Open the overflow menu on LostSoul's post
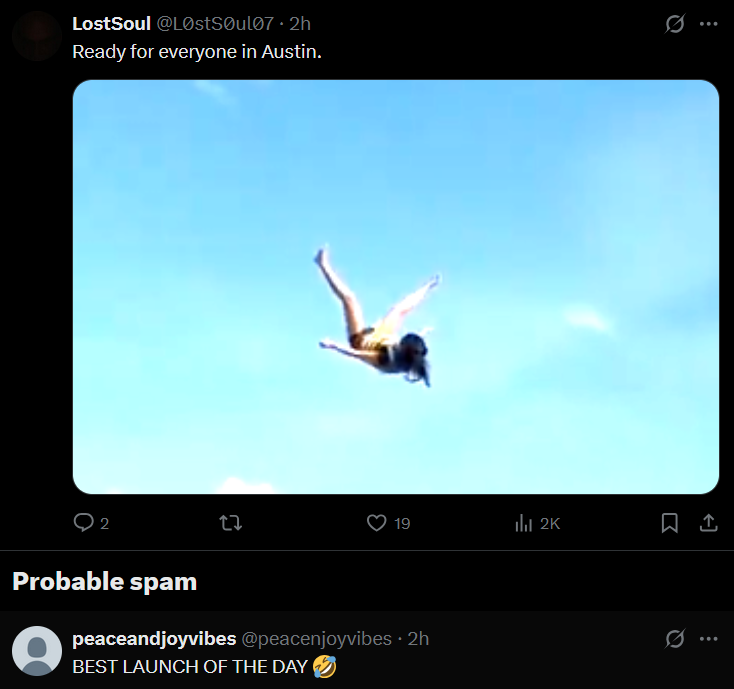This screenshot has width=734, height=689. [x=708, y=24]
